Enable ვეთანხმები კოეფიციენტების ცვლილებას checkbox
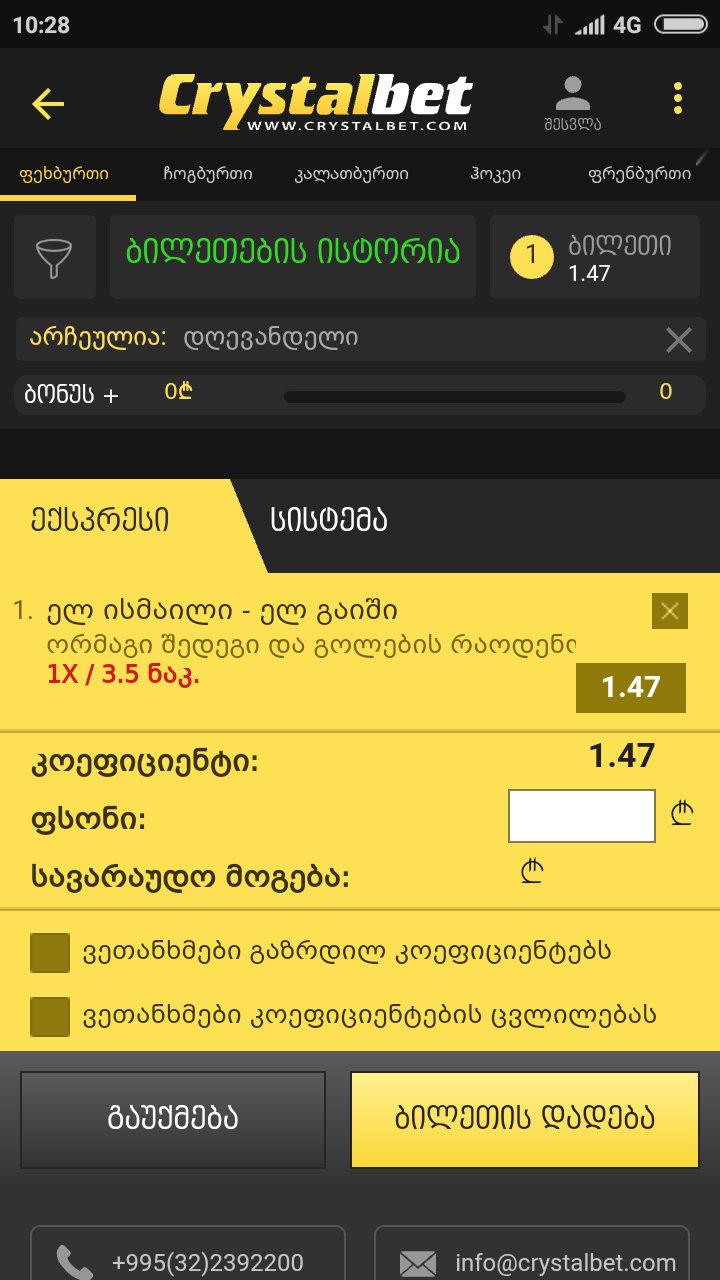This screenshot has width=720, height=1280. click(x=50, y=1016)
